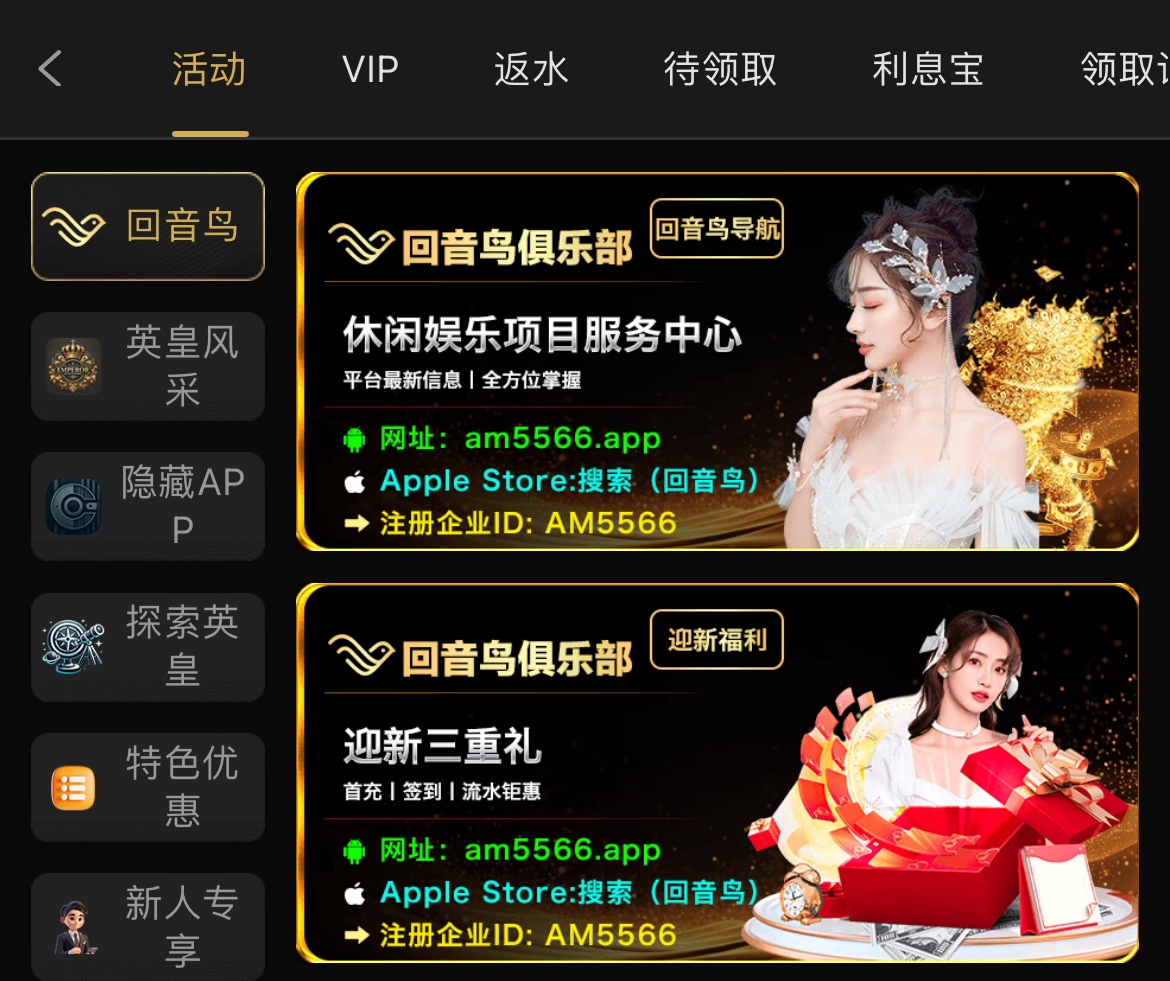Open the 探索英皇 category
This screenshot has height=981, width=1170.
pyautogui.click(x=148, y=646)
